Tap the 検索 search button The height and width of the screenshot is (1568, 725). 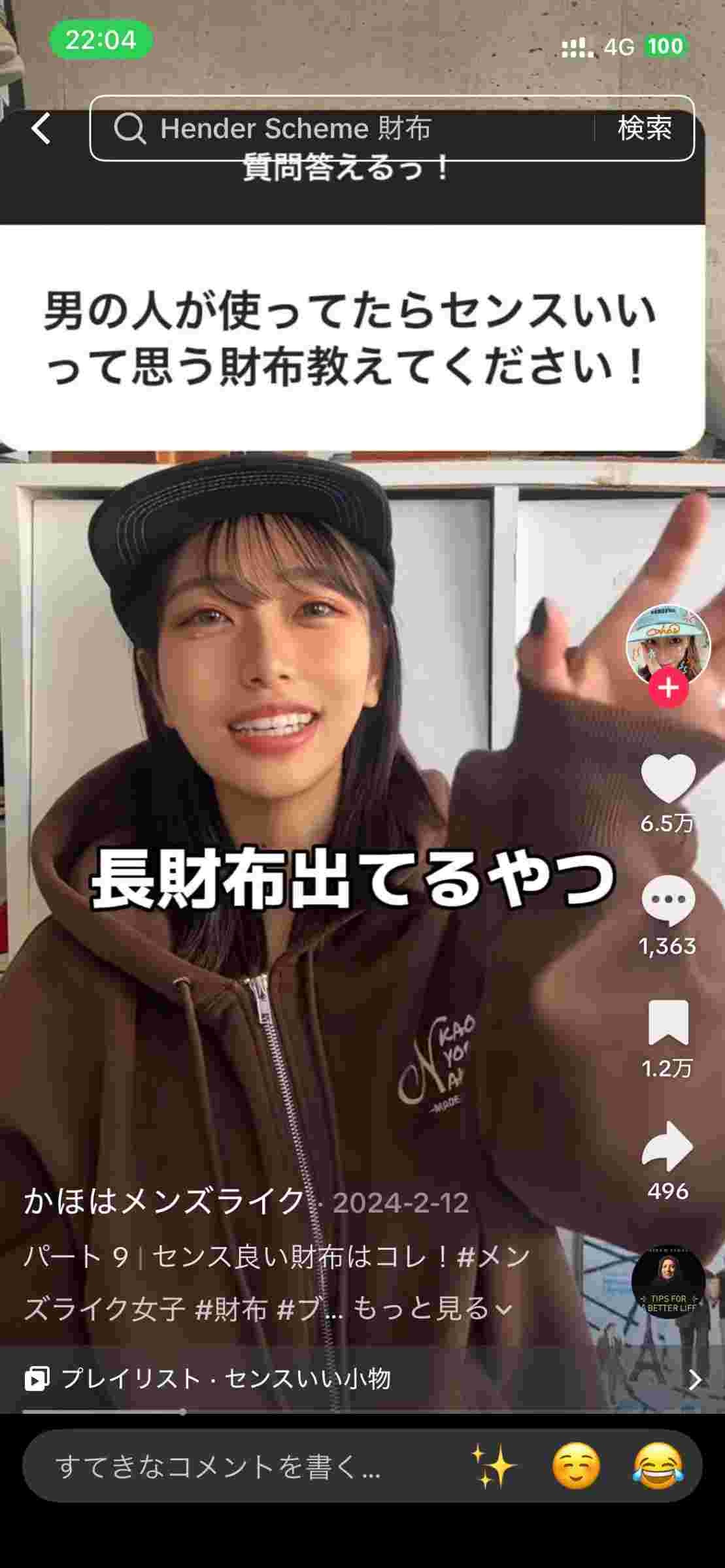[x=644, y=128]
